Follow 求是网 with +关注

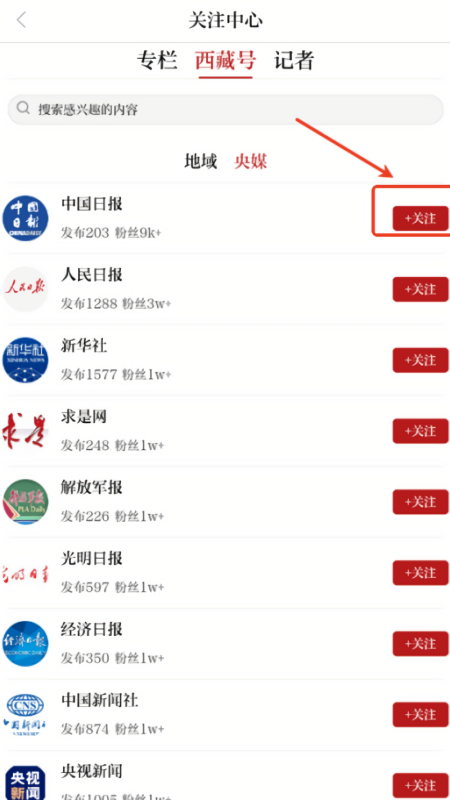[x=420, y=431]
